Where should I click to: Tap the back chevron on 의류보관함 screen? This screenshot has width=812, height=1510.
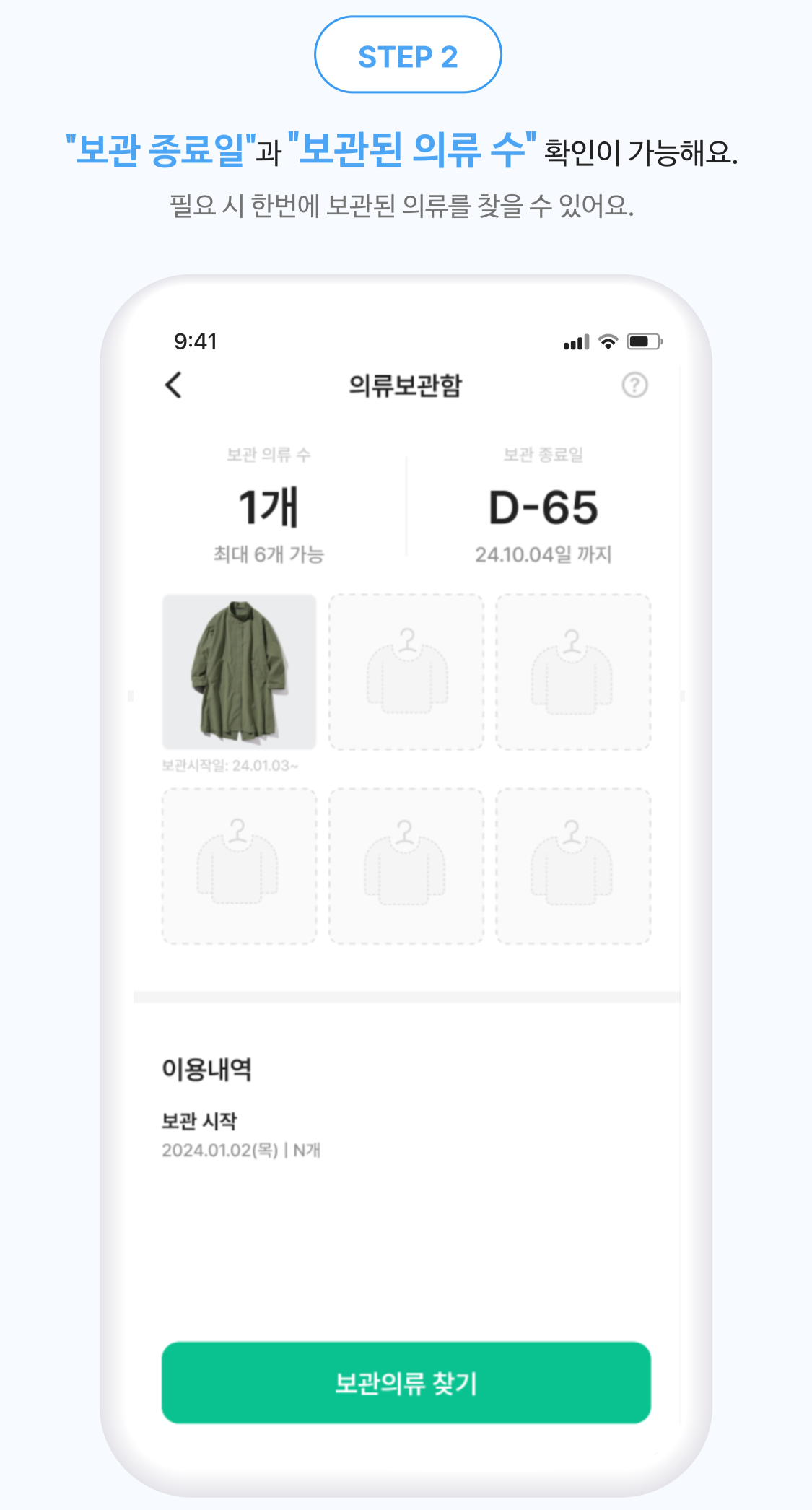(174, 386)
